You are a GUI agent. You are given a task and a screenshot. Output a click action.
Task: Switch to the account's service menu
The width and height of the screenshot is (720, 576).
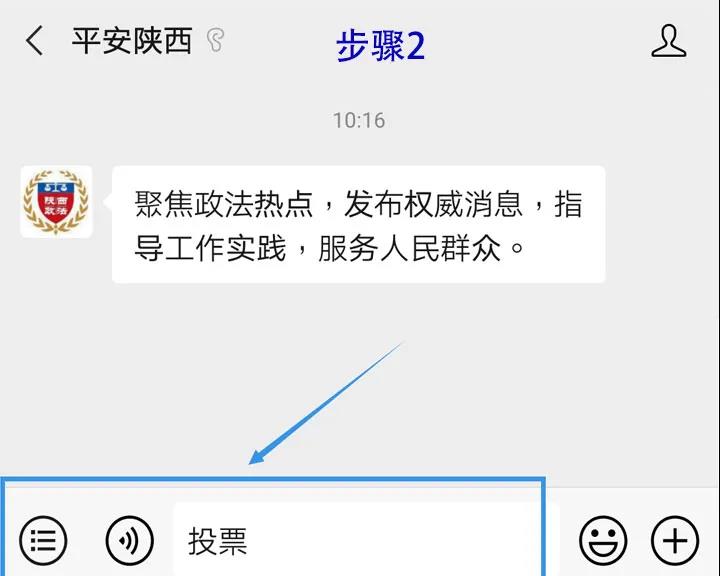[43, 541]
